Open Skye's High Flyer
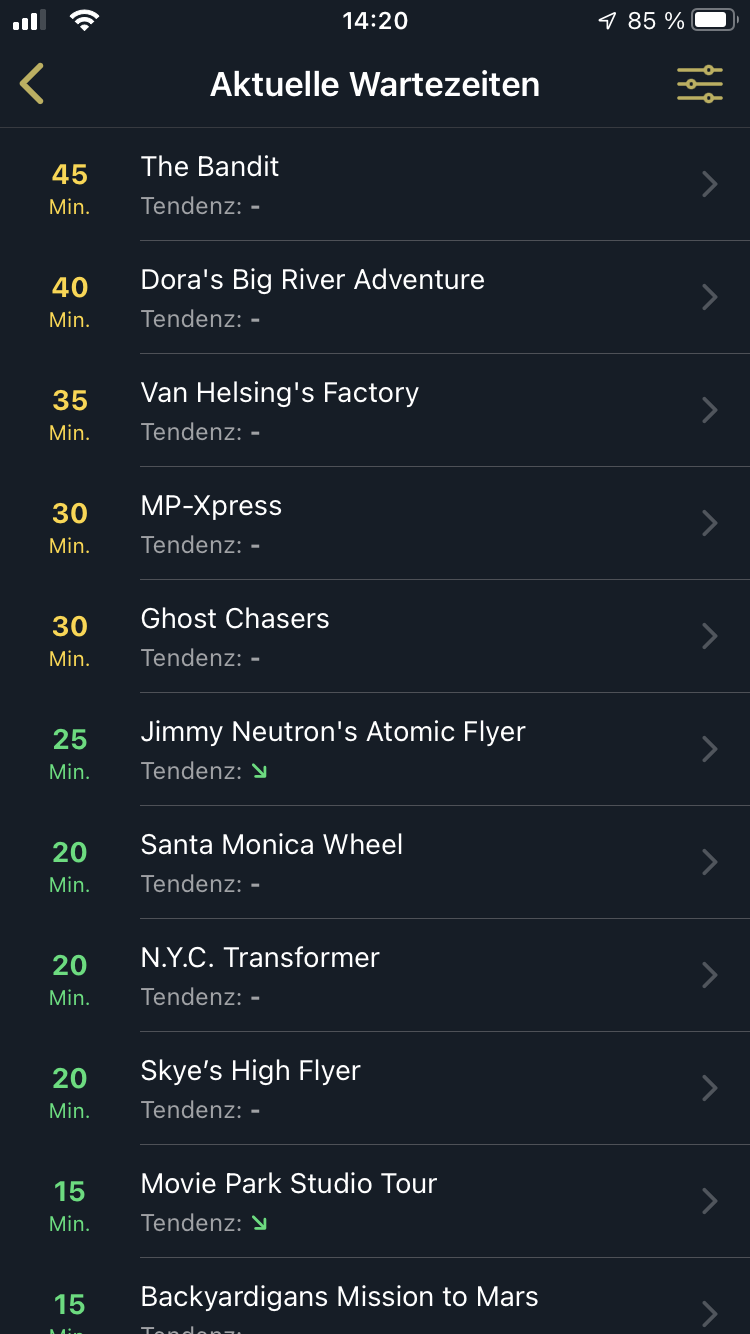 375,1089
